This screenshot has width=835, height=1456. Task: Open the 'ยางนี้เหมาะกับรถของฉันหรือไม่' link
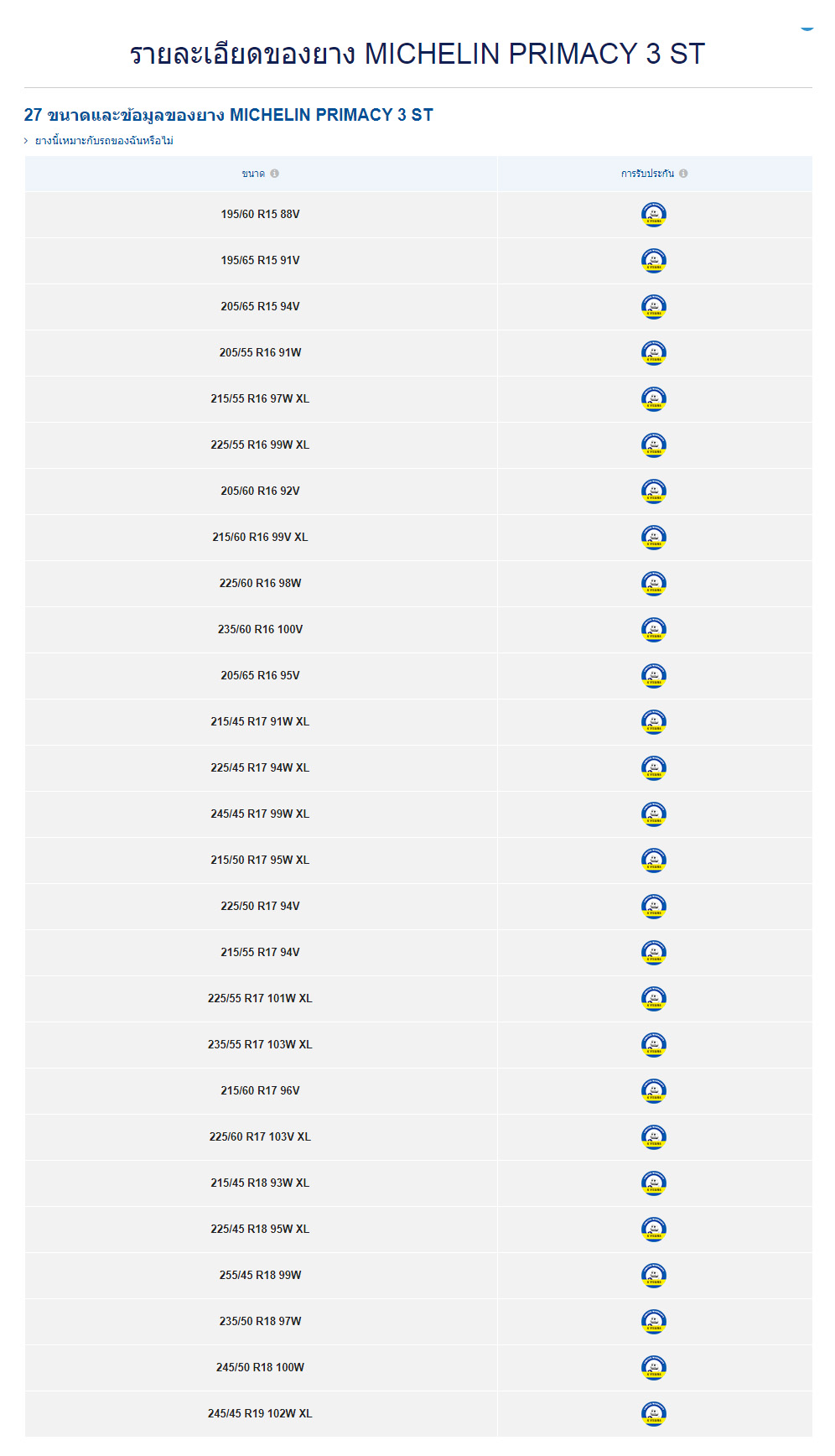pyautogui.click(x=103, y=141)
